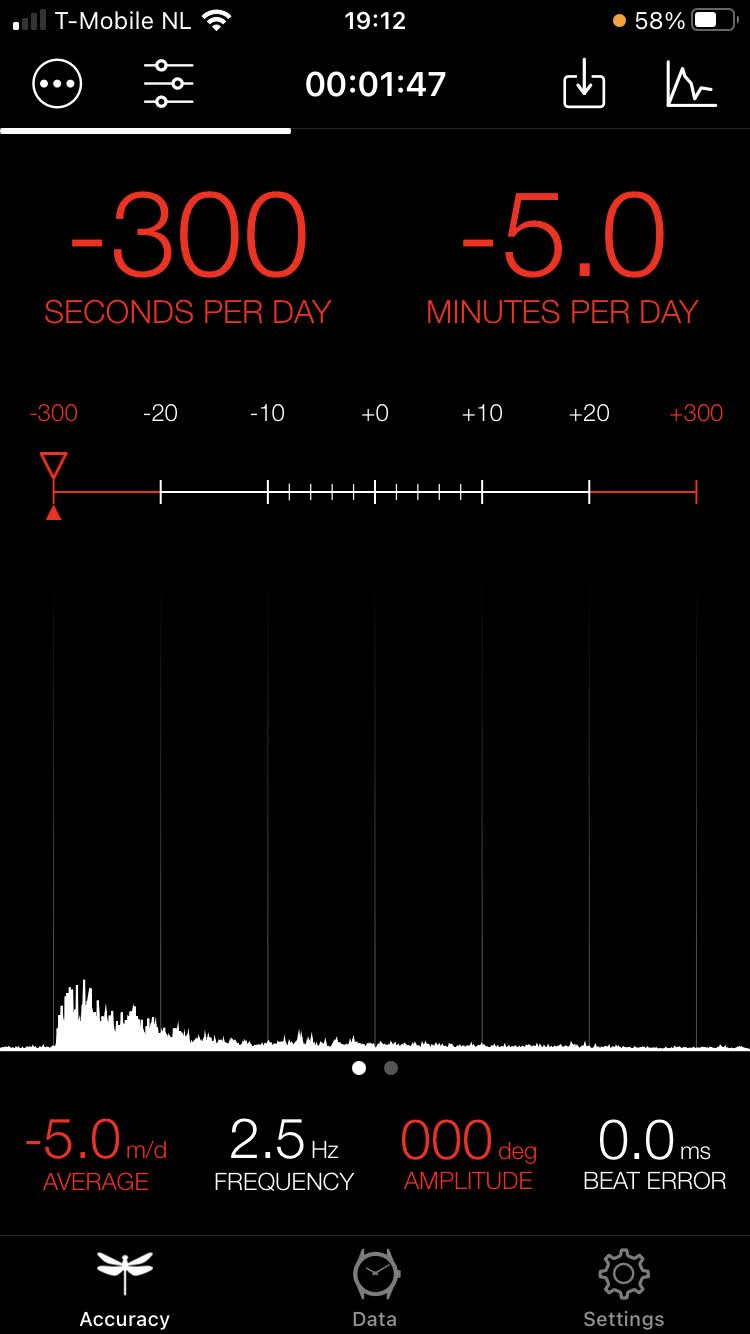Save the measurement with the download icon
The width and height of the screenshot is (750, 1334).
[x=584, y=84]
